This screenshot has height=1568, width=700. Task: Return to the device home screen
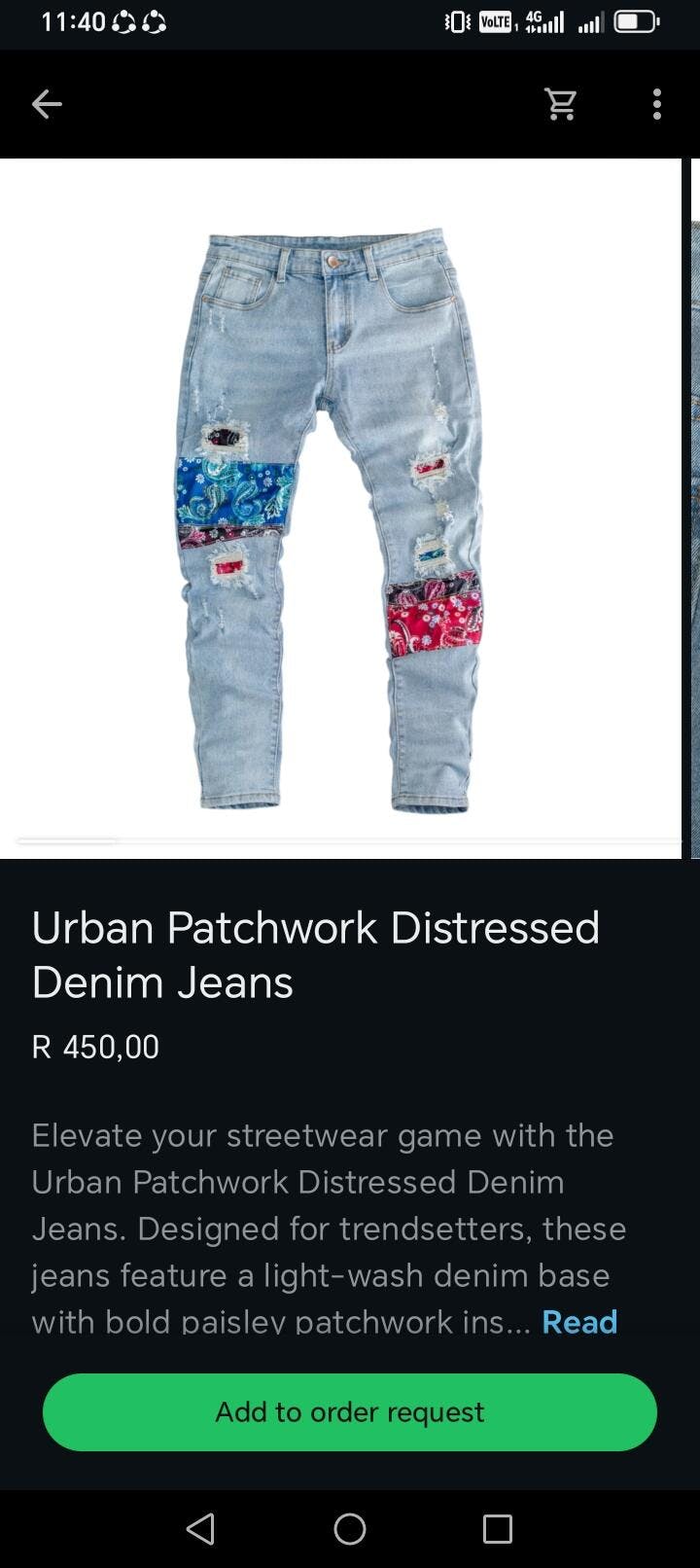(350, 1528)
